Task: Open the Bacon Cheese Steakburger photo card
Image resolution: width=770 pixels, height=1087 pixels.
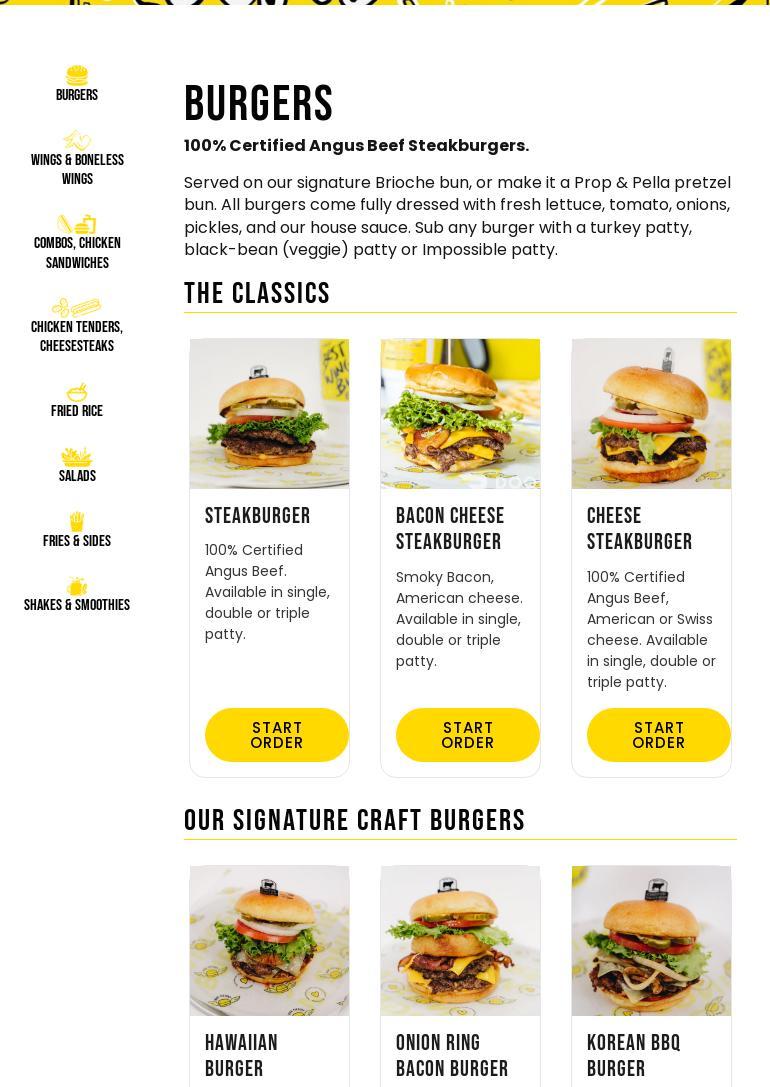Action: (x=460, y=414)
